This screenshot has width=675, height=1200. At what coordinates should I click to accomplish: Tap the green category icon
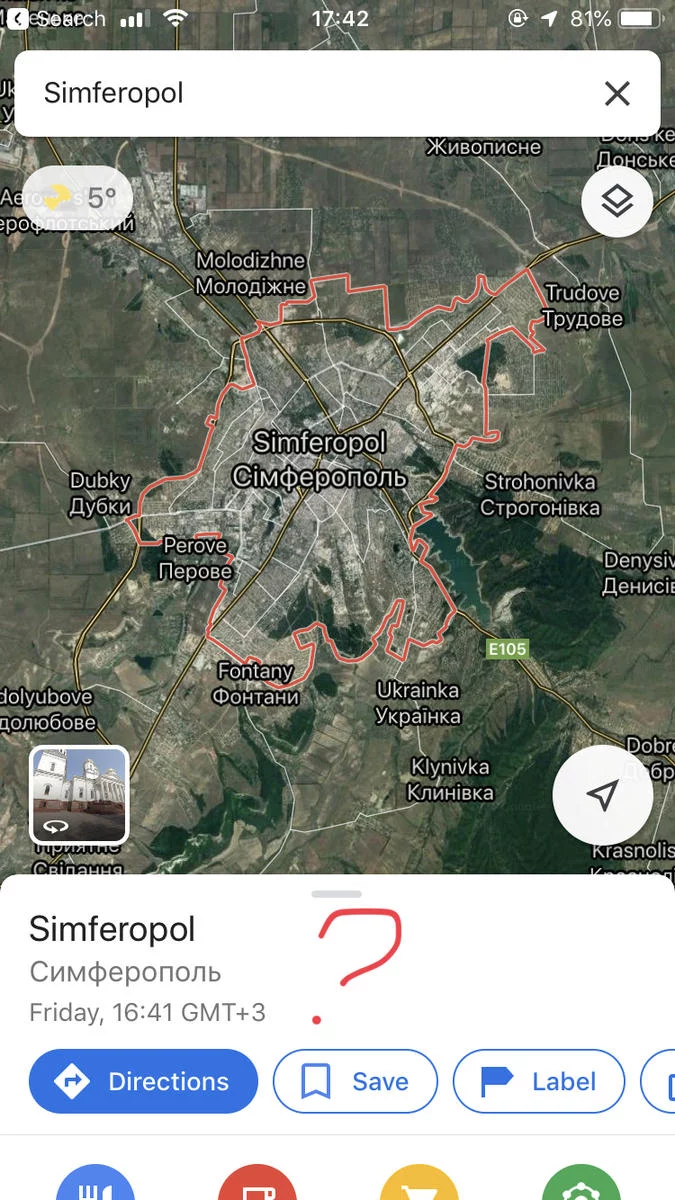(x=581, y=1186)
